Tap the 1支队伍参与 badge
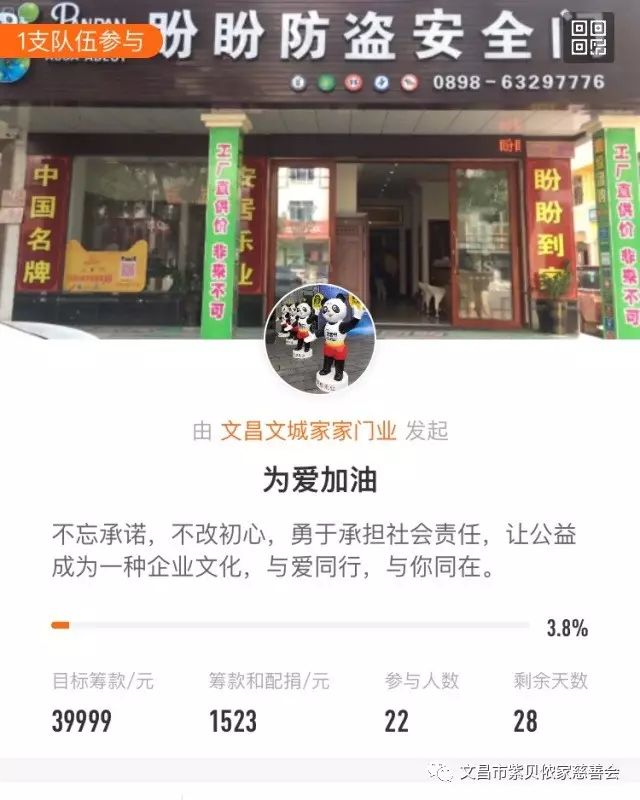The width and height of the screenshot is (640, 800). point(80,41)
